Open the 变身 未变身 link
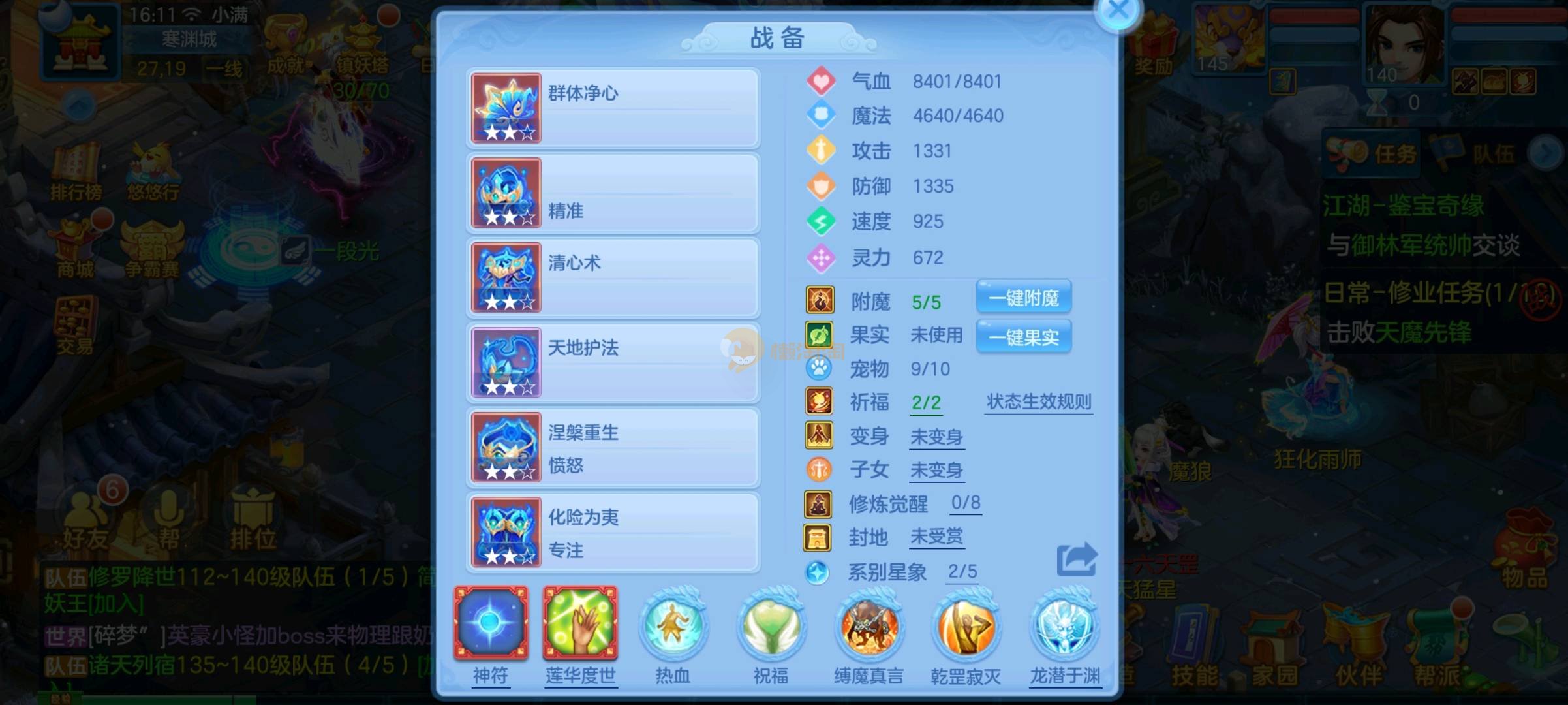The image size is (1568, 705). (936, 437)
